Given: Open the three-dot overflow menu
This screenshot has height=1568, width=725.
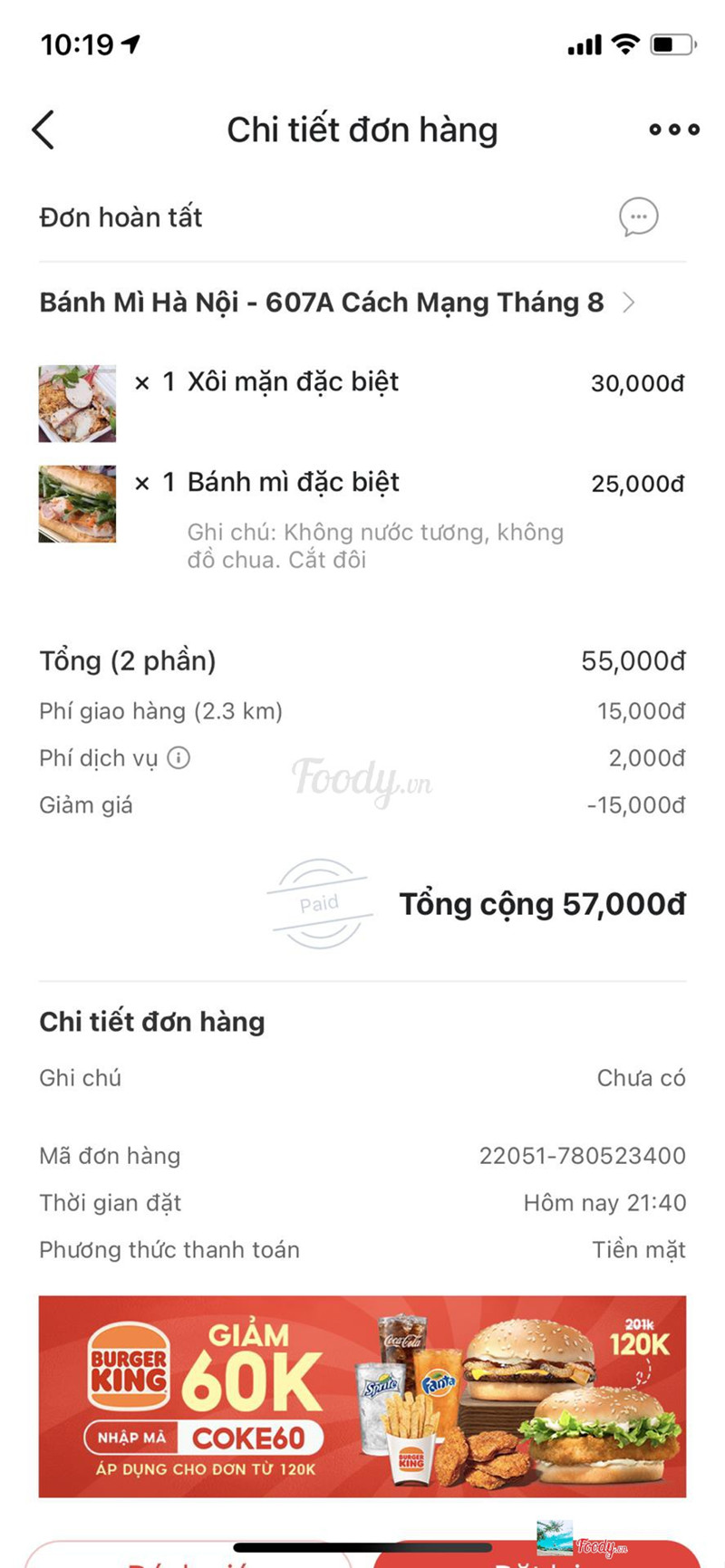Looking at the screenshot, I should (x=674, y=130).
